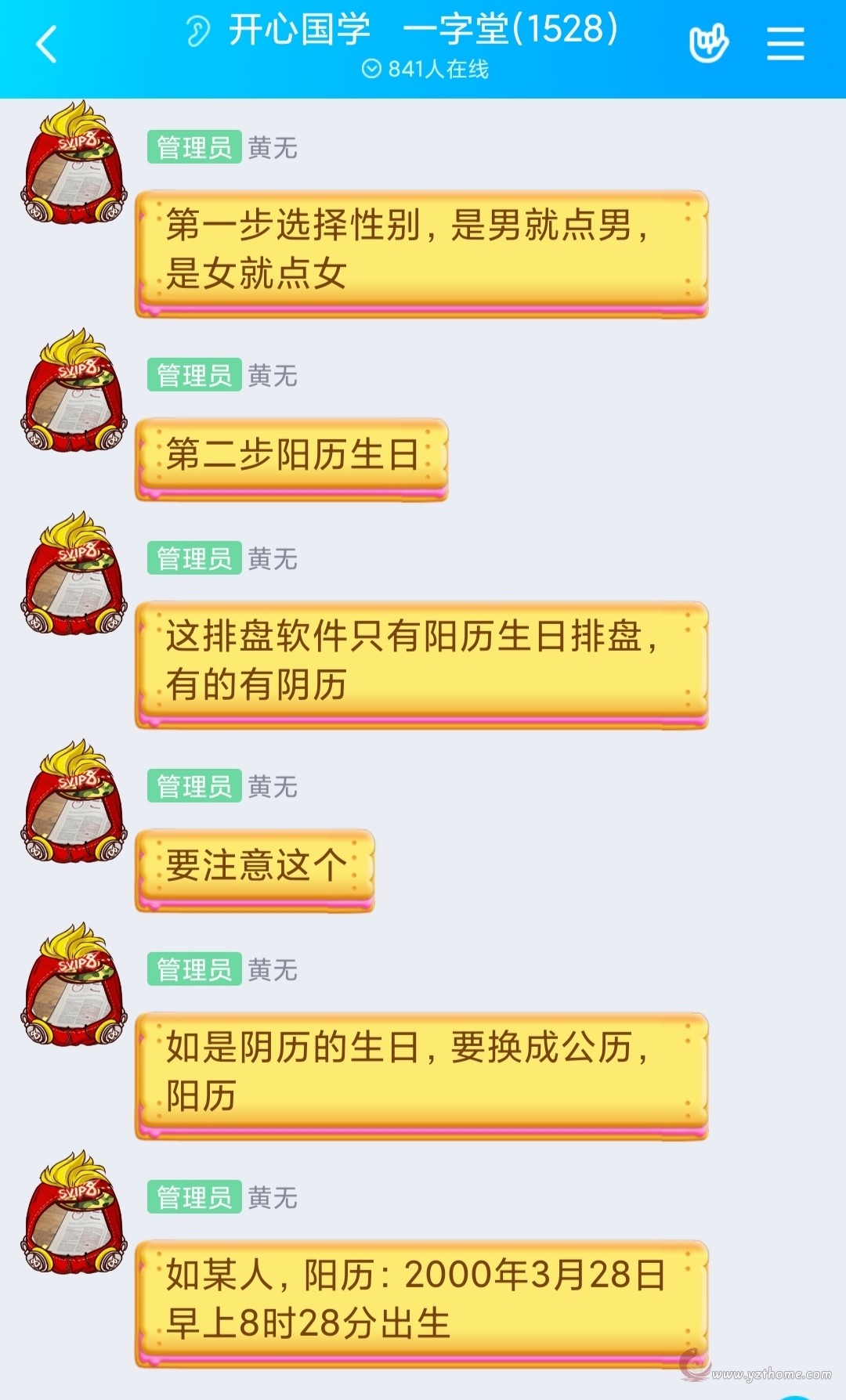Go back from the group chat
The height and width of the screenshot is (1400, 846).
click(x=47, y=44)
